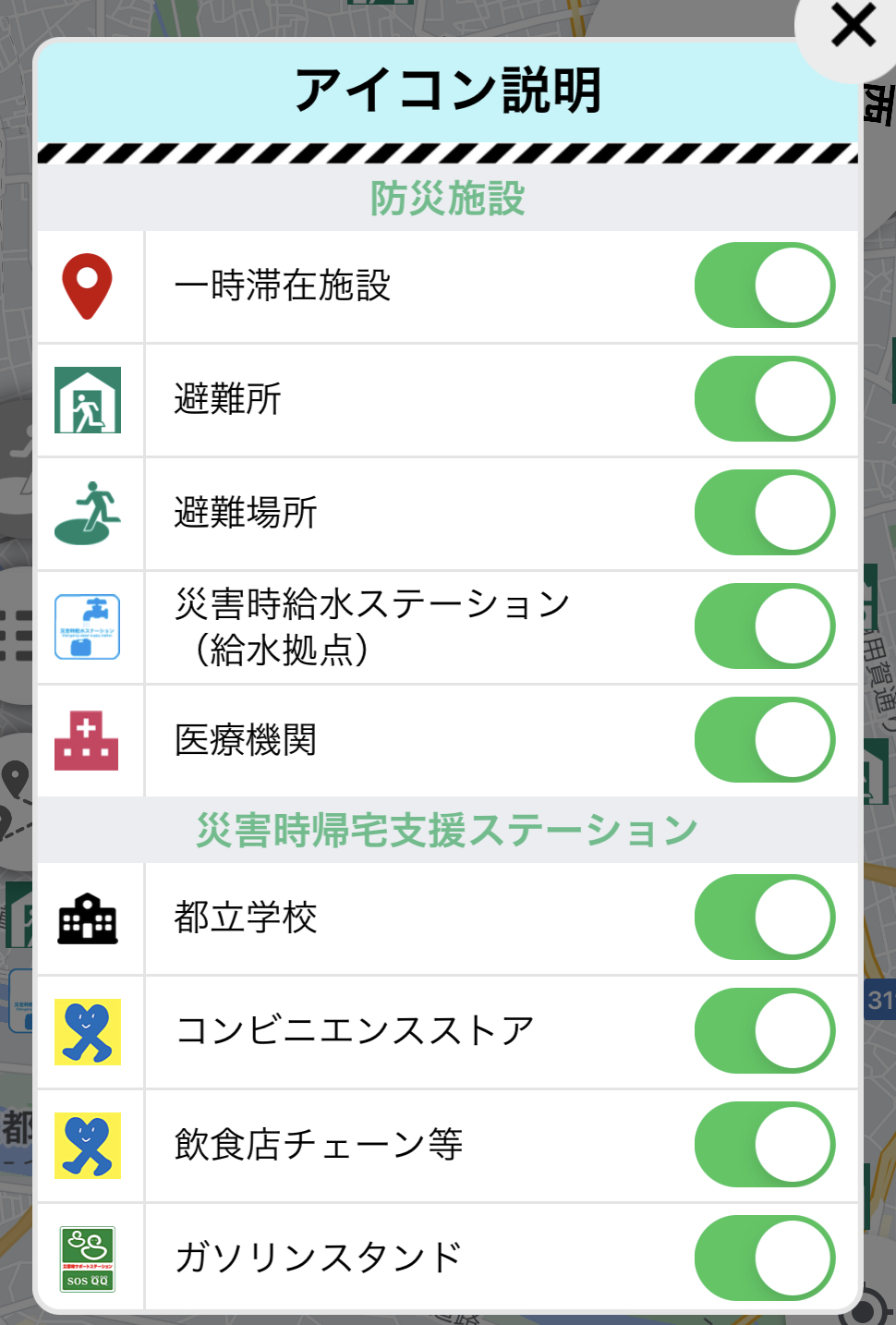Disable 飲食店チェーン等 switch
Screen dimensions: 896x1325
pyautogui.click(x=764, y=1145)
